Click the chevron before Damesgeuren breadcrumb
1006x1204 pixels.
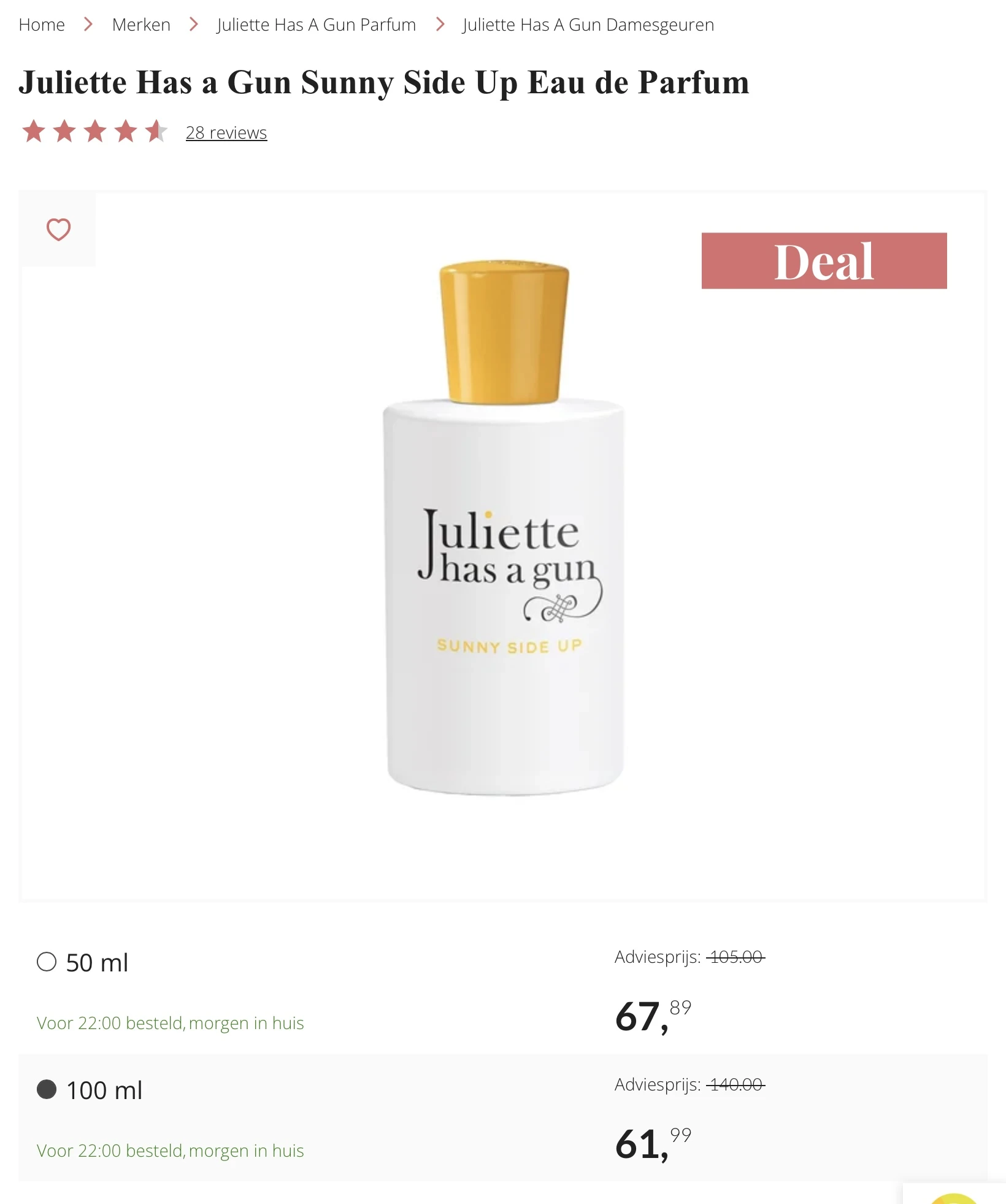(439, 23)
